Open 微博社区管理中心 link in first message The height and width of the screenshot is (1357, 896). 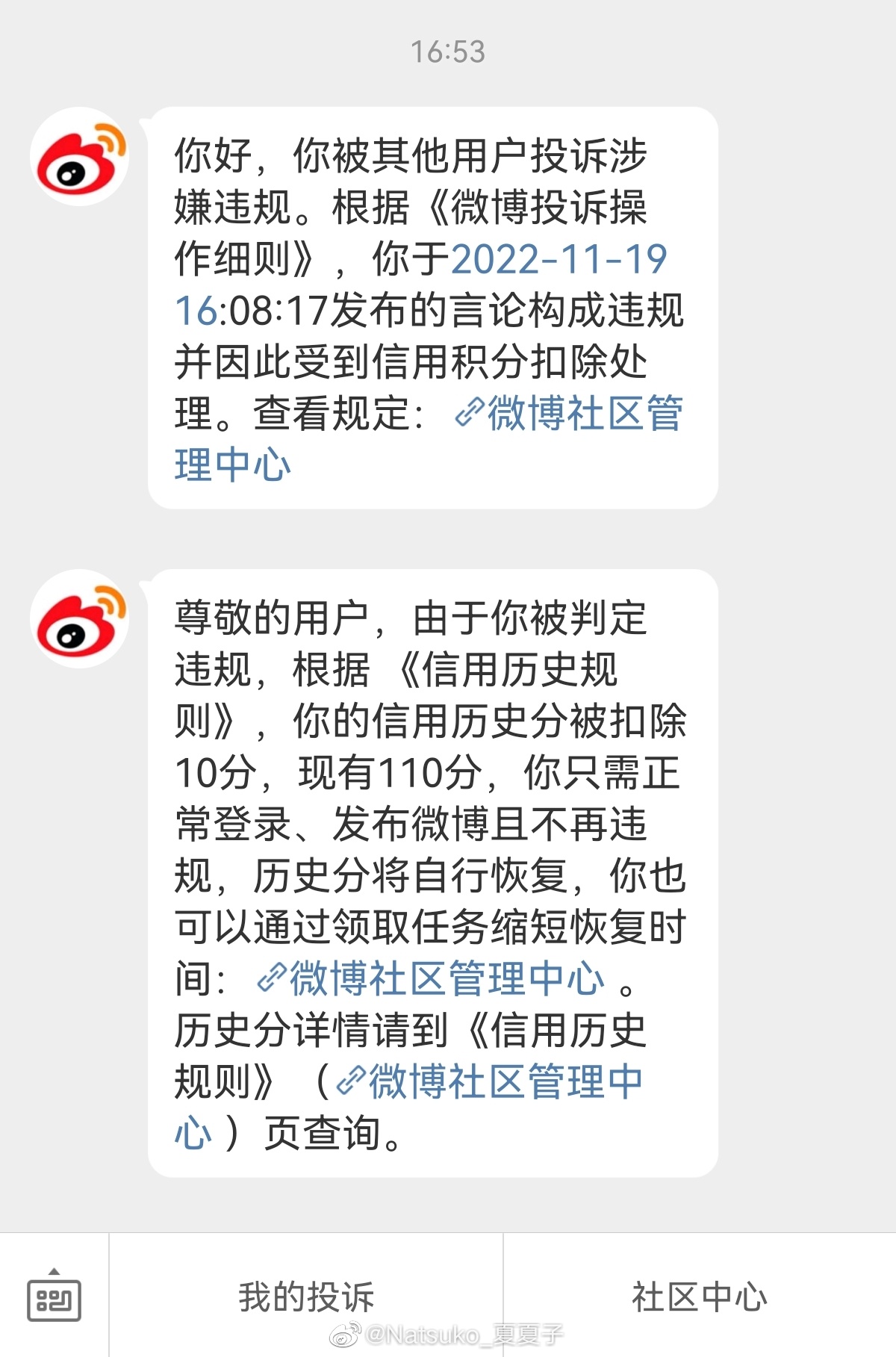[583, 414]
